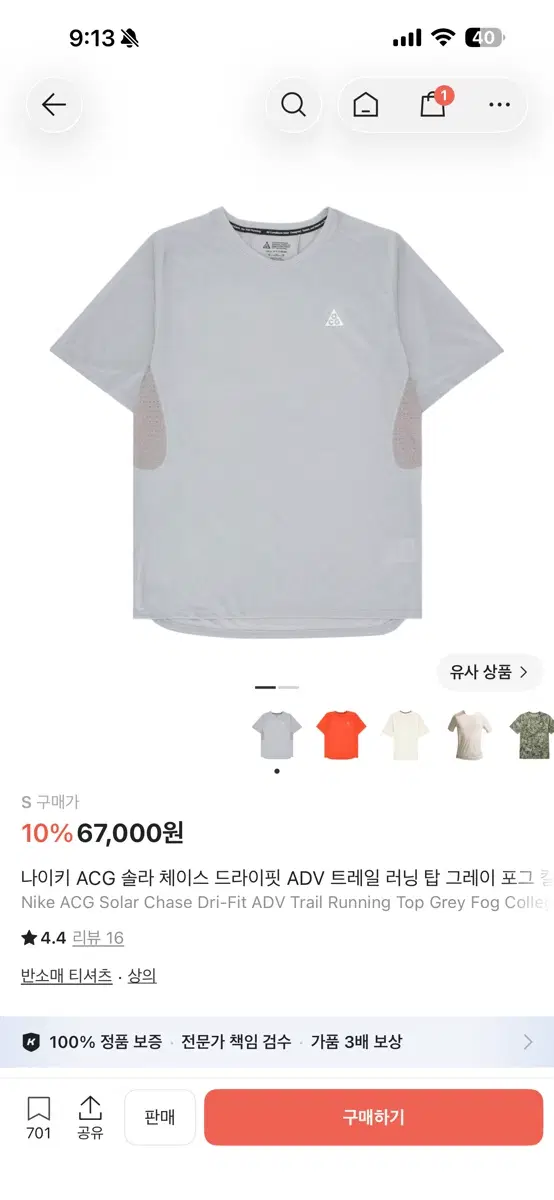Viewport: 554px width, 1200px height.
Task: Open the search magnifier icon
Action: click(x=293, y=105)
